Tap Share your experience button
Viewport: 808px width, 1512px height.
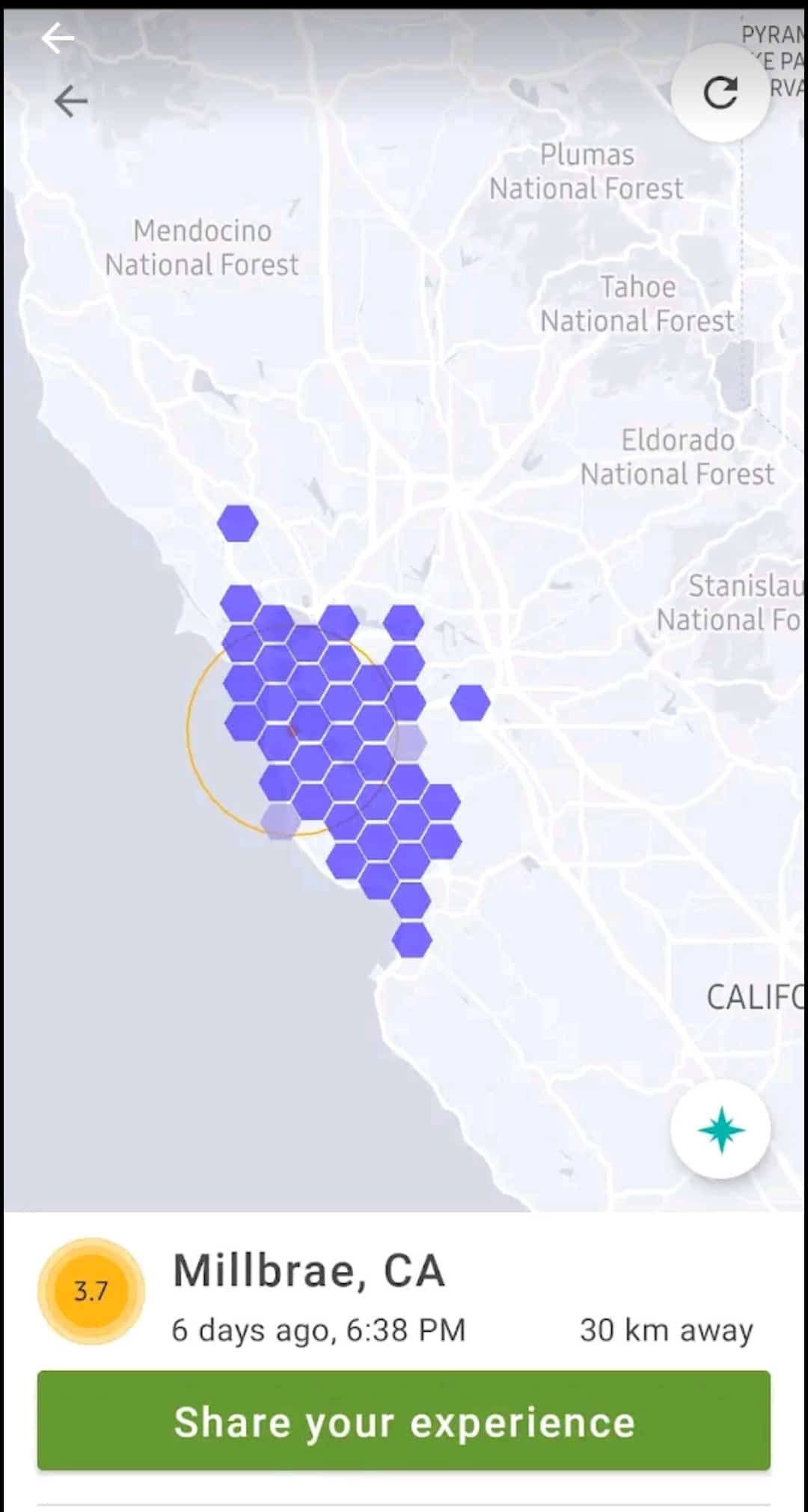click(x=404, y=1421)
